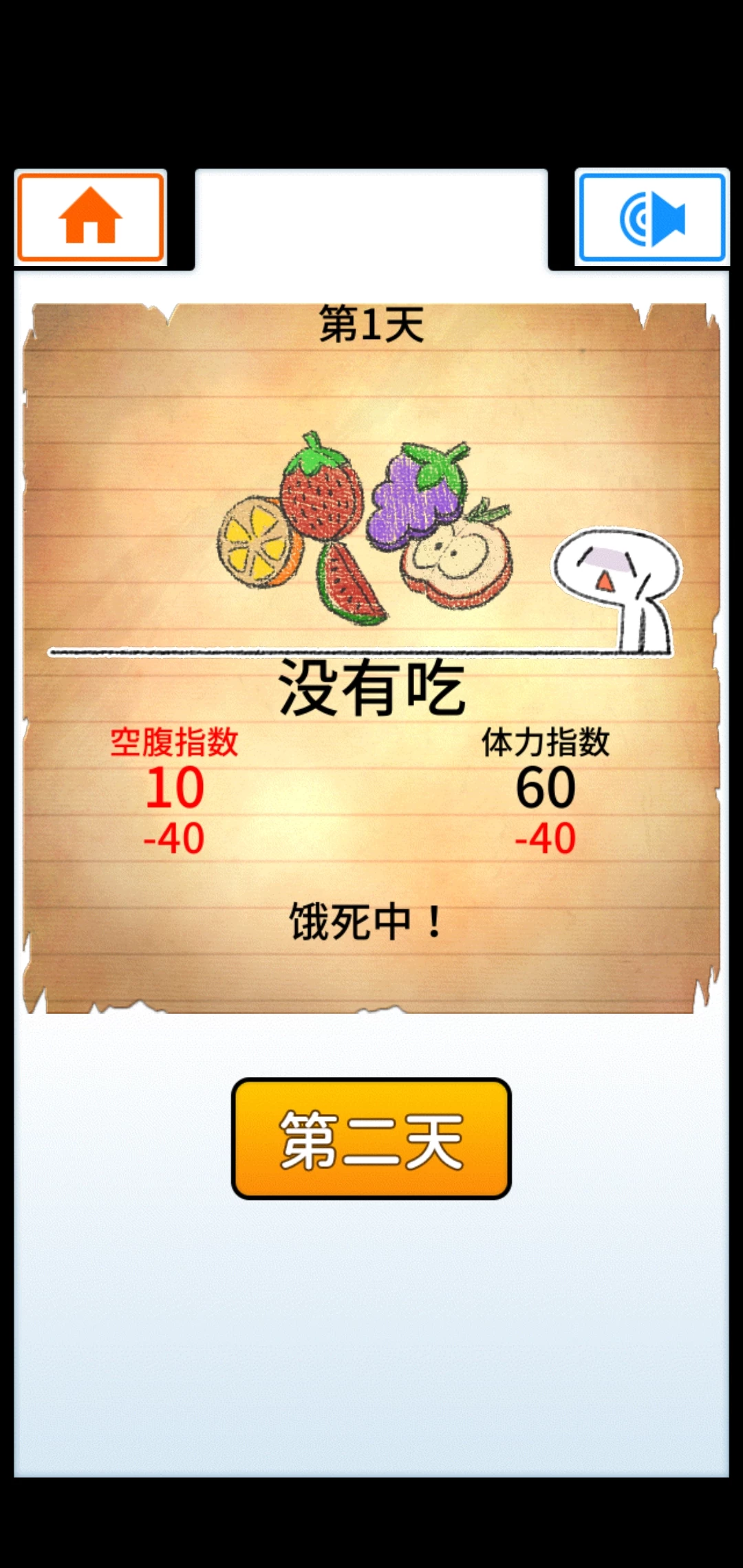743x1568 pixels.
Task: Return to the home screen via house icon
Action: click(90, 217)
